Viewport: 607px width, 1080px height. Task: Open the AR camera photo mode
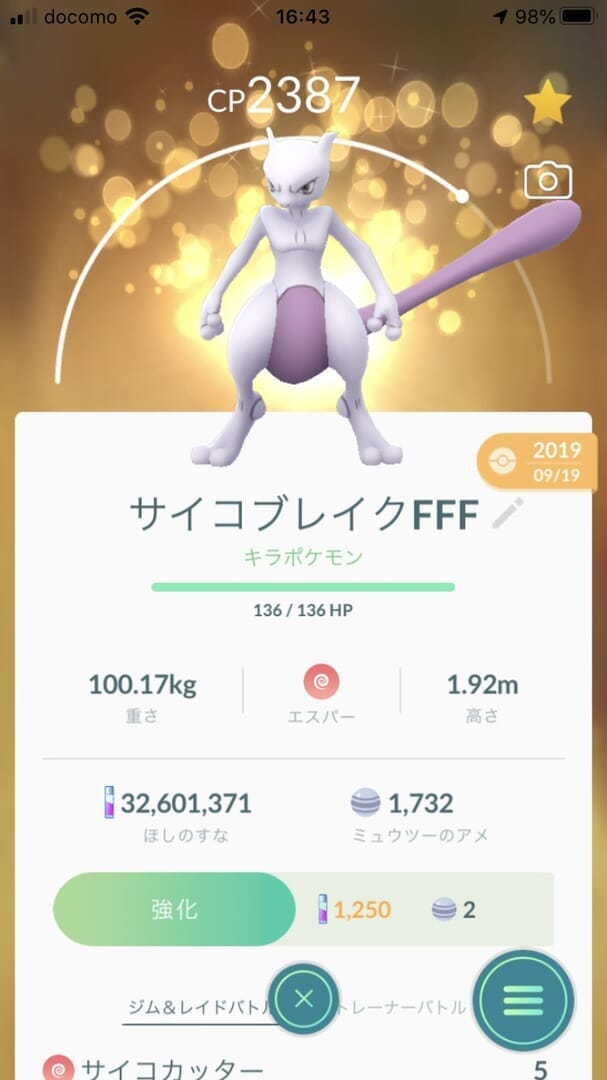pos(548,181)
